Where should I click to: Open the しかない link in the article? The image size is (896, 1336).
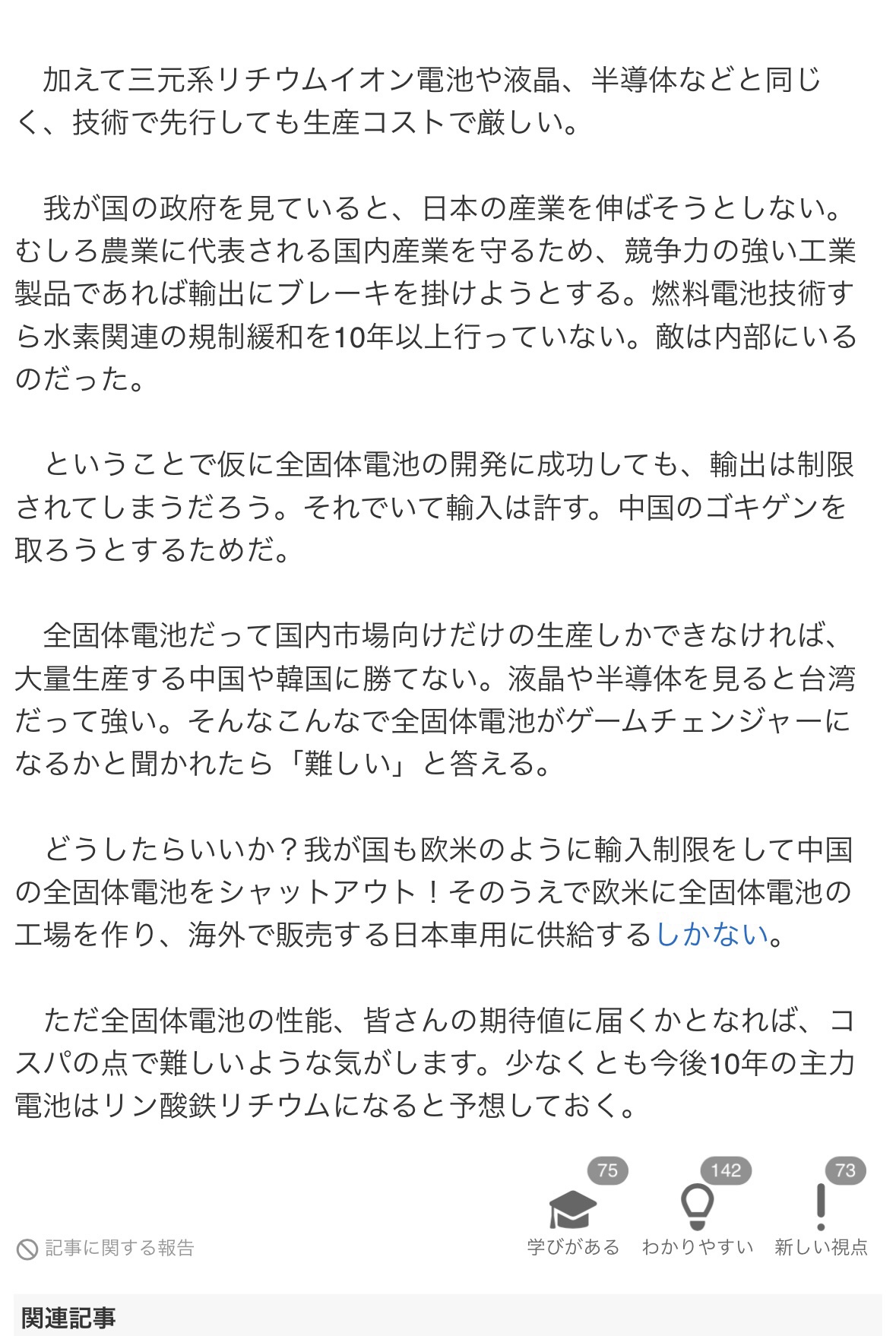pos(711,935)
